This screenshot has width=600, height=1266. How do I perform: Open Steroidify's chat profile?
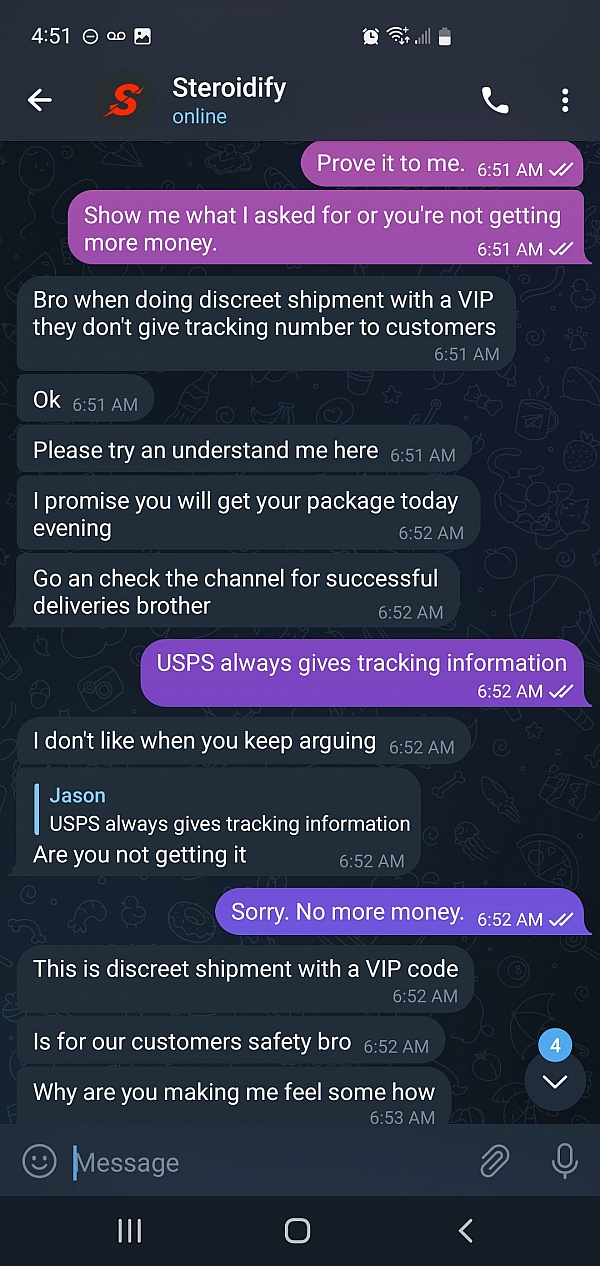[x=228, y=100]
